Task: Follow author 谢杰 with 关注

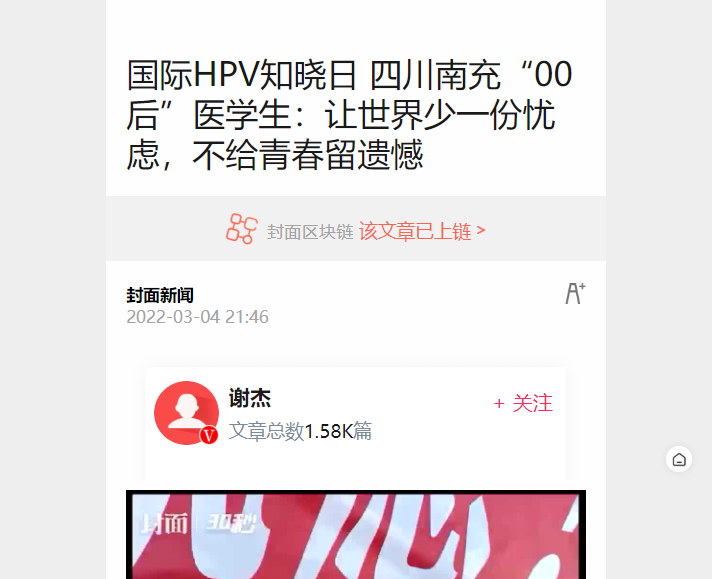Action: point(523,403)
